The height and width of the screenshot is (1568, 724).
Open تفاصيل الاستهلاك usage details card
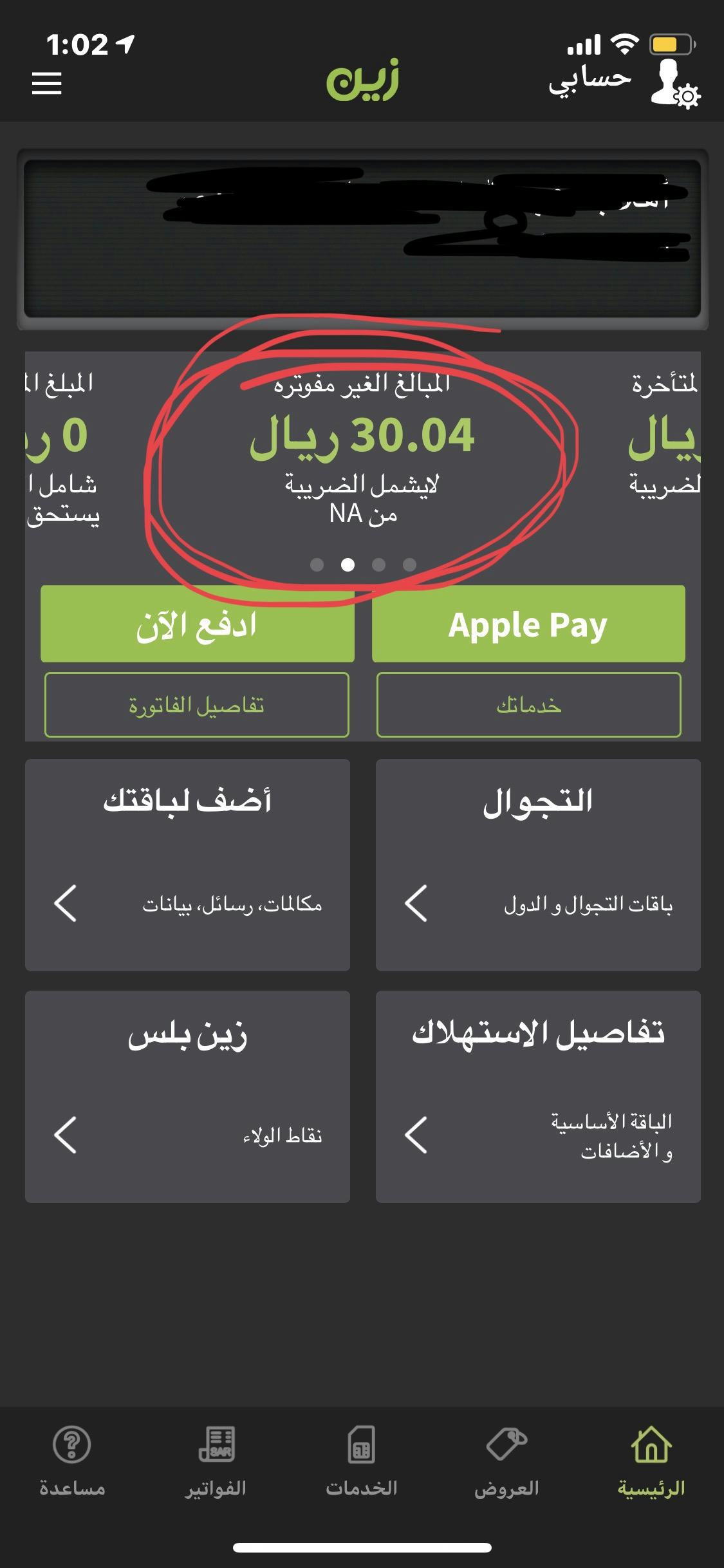pyautogui.click(x=538, y=1096)
